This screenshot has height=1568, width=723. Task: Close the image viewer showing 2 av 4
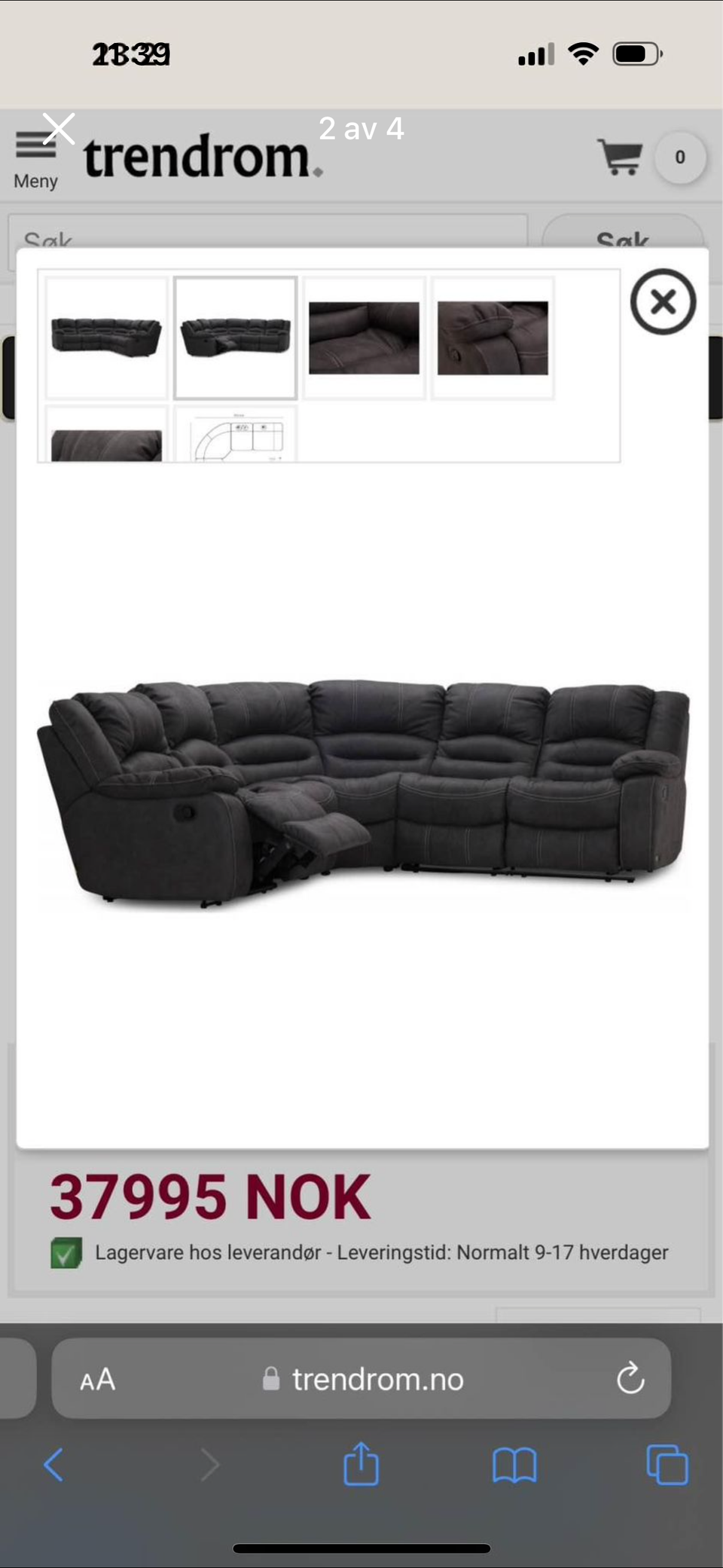59,128
